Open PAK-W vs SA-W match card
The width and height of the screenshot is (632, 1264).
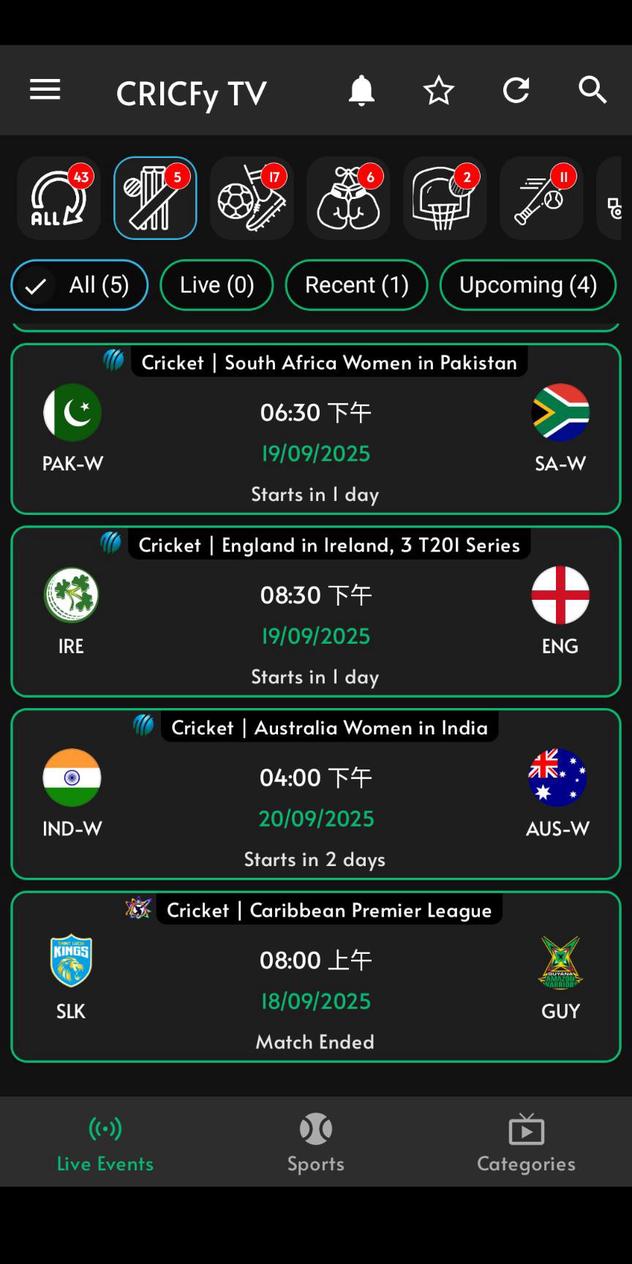click(x=316, y=430)
